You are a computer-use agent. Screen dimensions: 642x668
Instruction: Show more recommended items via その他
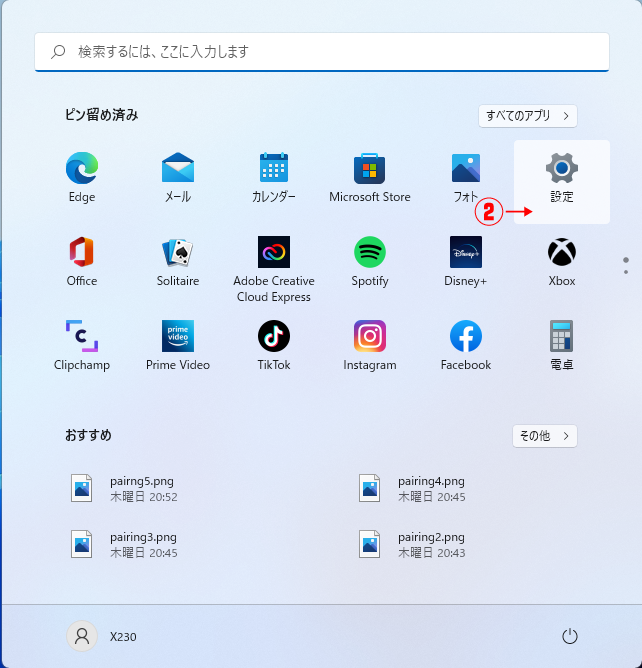[544, 436]
